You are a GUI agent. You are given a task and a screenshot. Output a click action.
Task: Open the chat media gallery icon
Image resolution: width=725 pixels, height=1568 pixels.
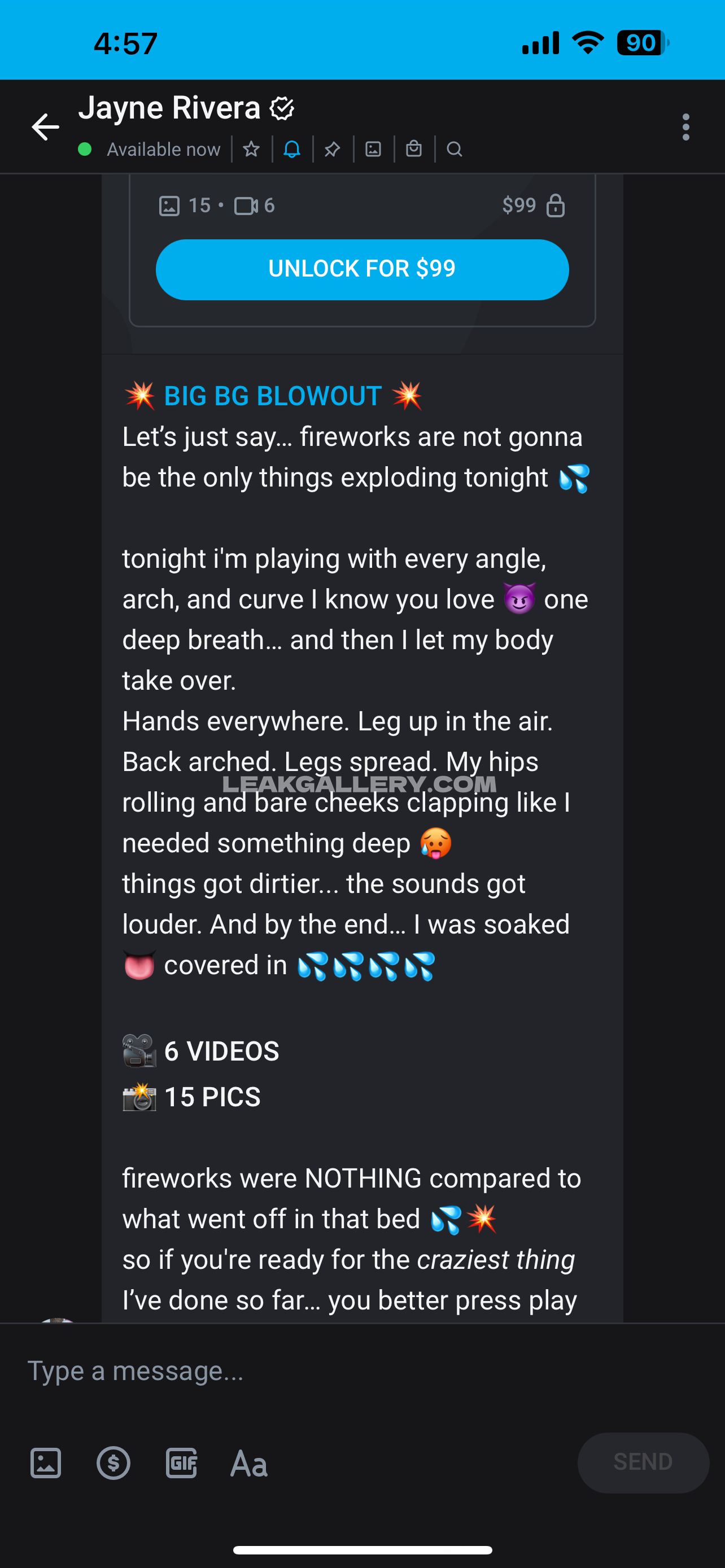point(373,149)
